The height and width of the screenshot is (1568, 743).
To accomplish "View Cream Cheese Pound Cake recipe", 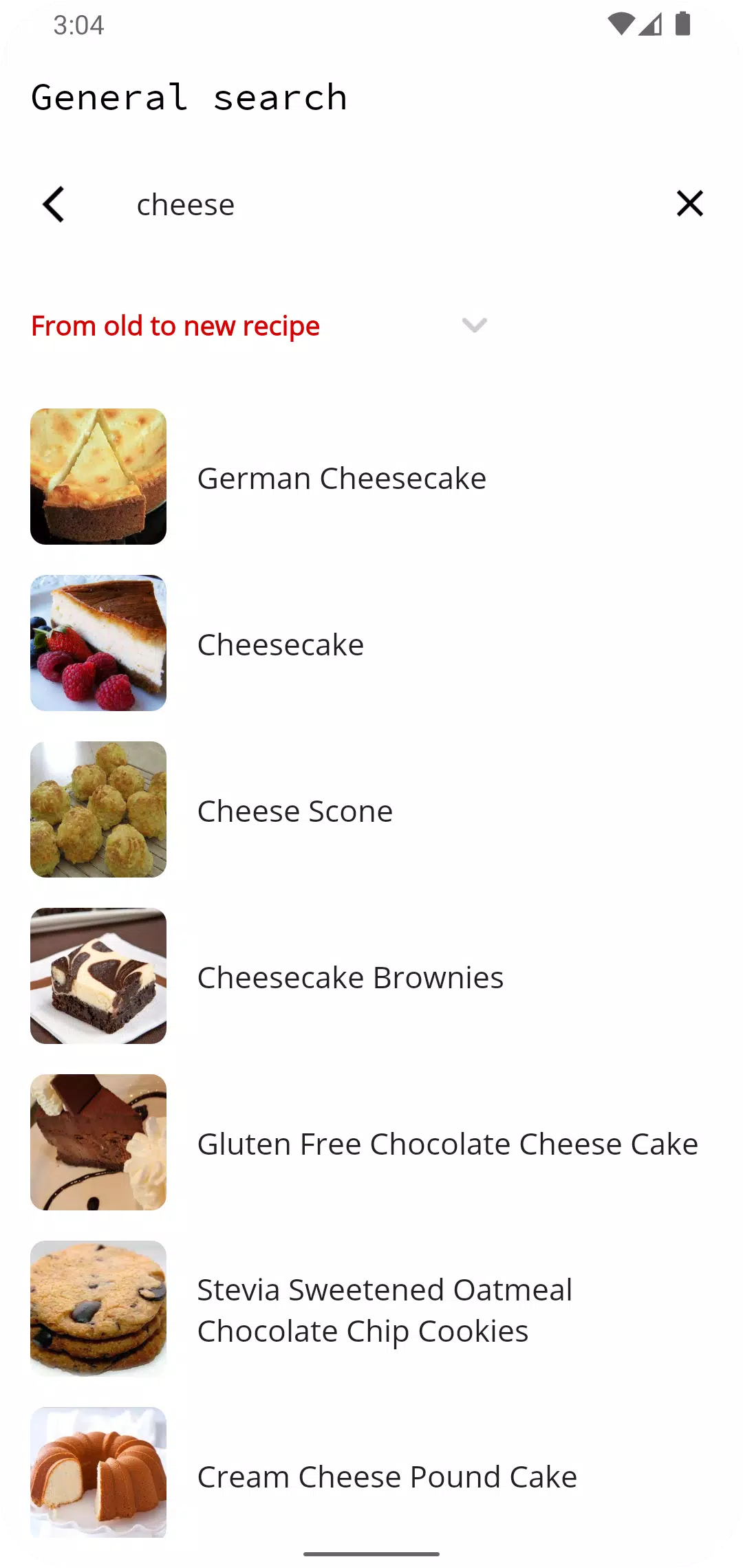I will (x=371, y=1472).
